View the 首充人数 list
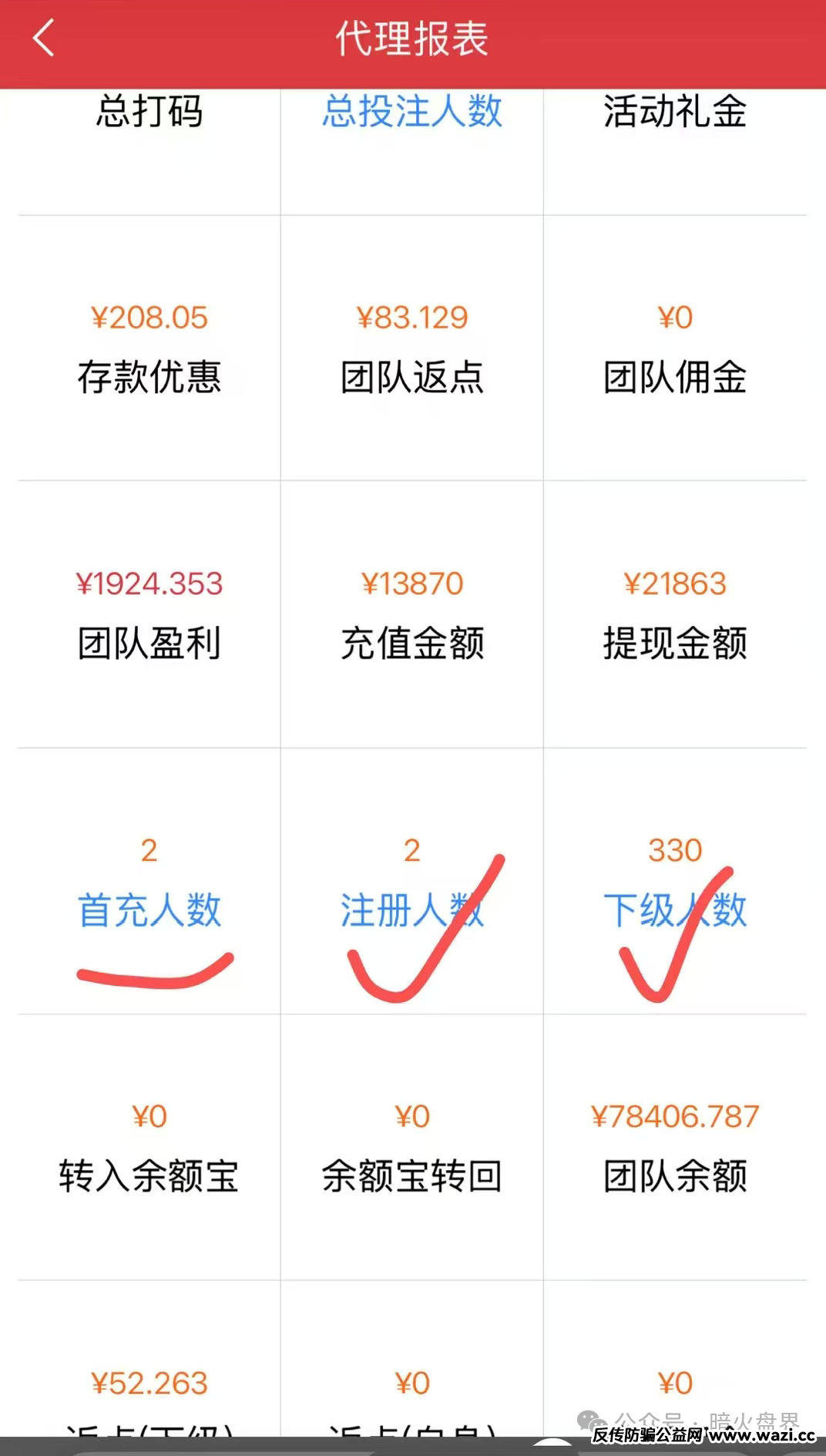 pyautogui.click(x=149, y=910)
